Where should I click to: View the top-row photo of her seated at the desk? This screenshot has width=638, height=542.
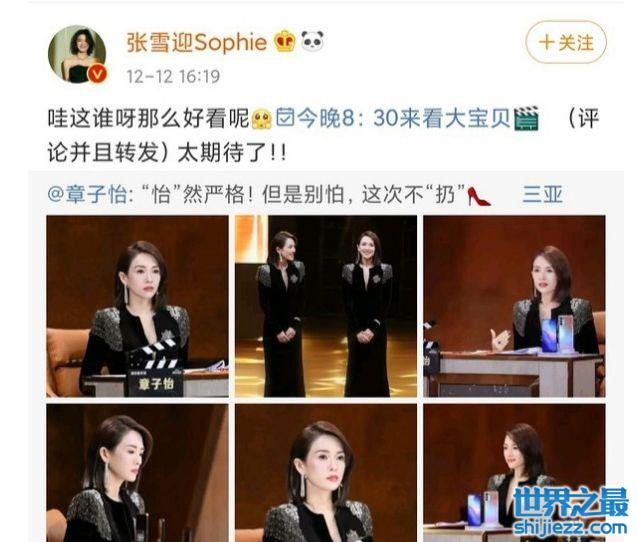[513, 306]
